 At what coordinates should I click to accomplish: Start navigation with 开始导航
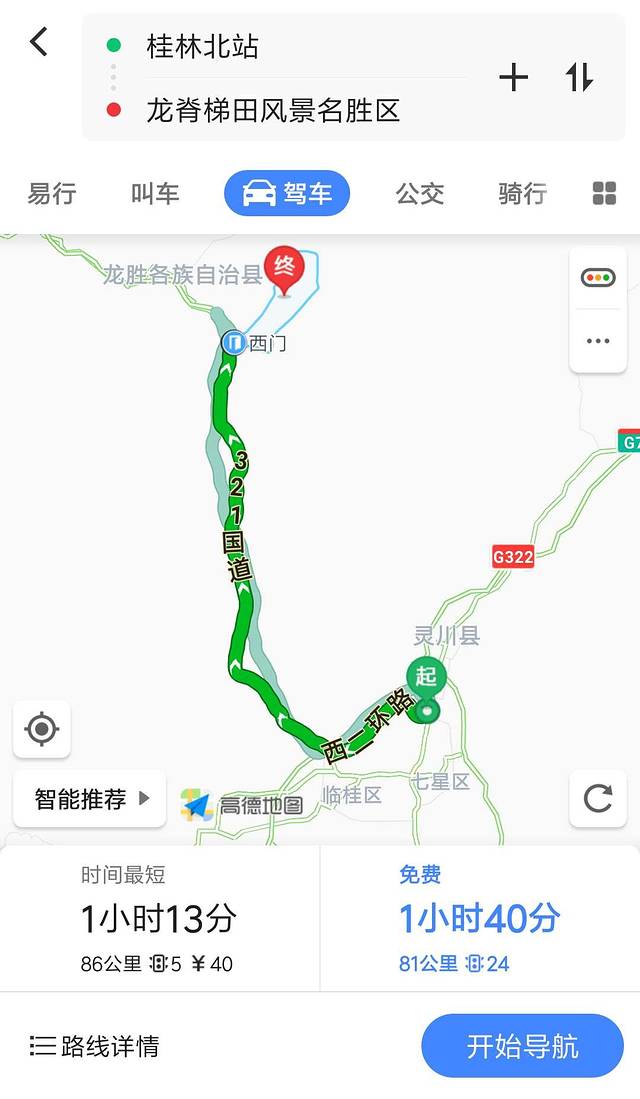coord(522,1046)
